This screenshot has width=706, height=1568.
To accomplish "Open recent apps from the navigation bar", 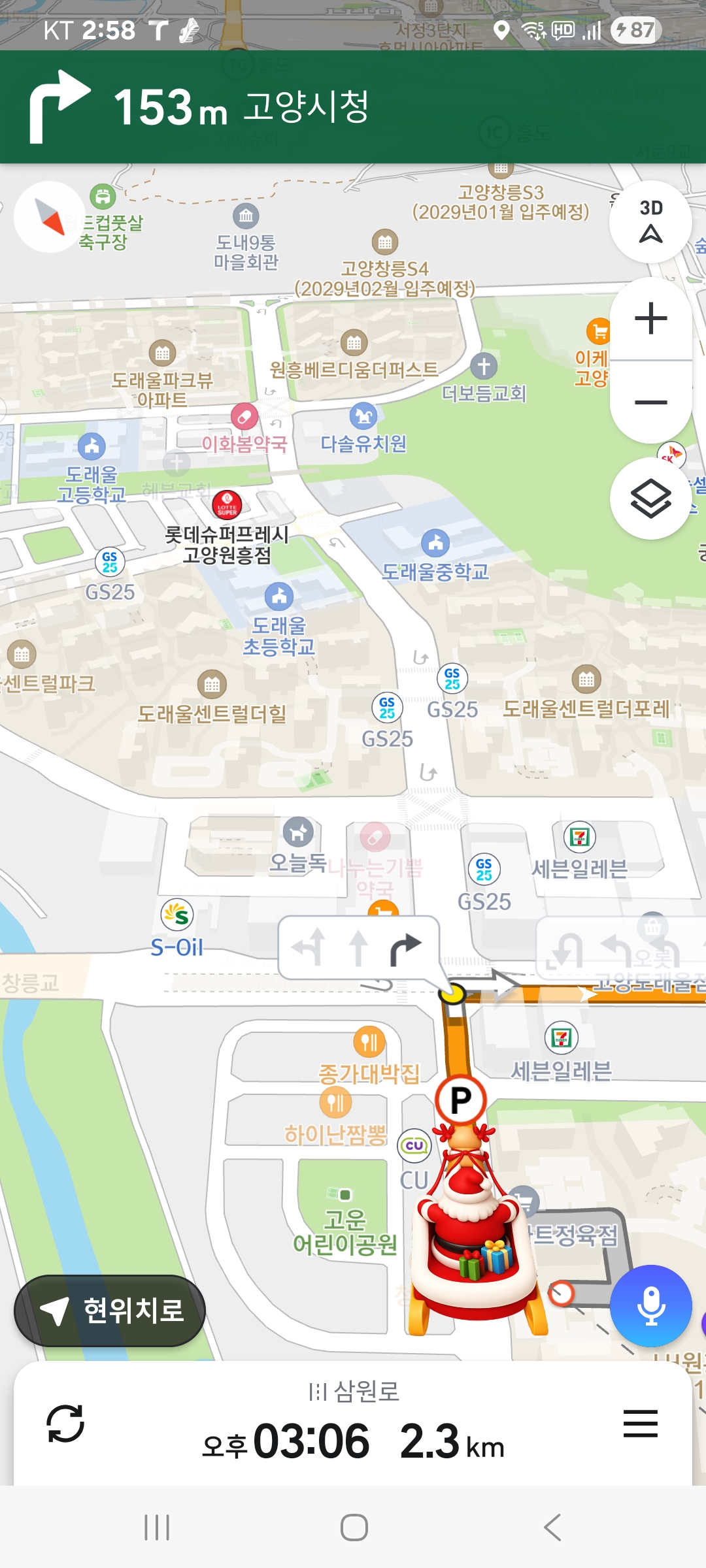I will tap(157, 1527).
